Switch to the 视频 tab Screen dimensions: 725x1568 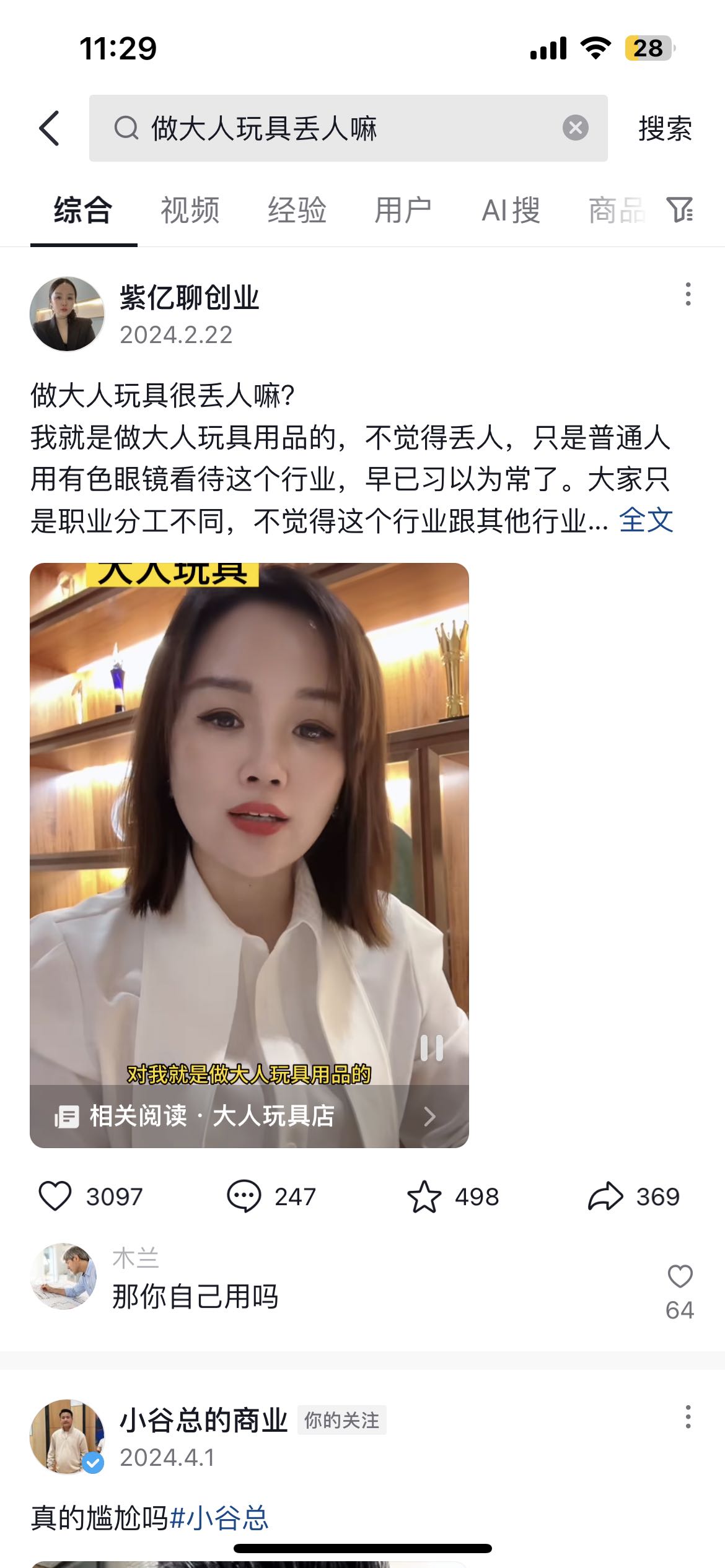[x=190, y=210]
